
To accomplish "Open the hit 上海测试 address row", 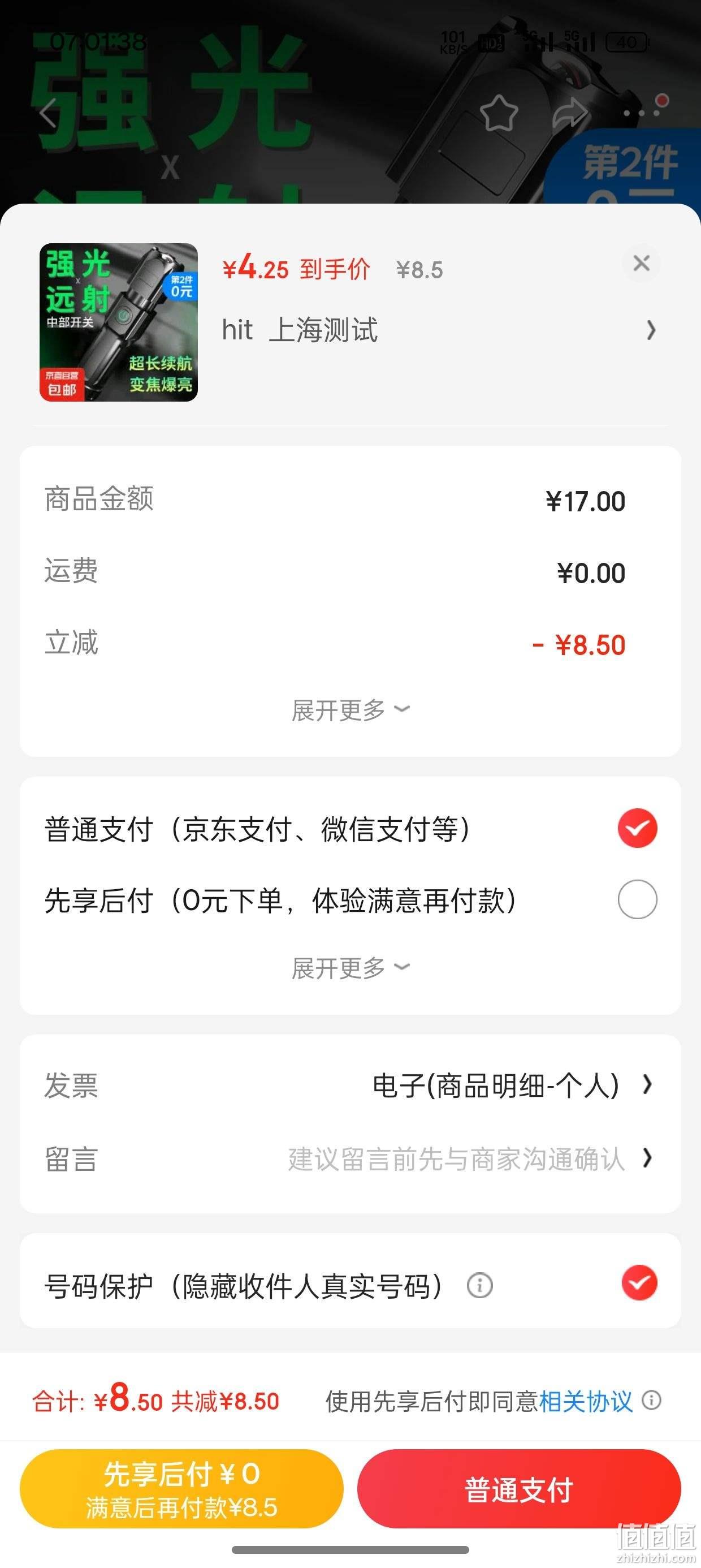I will tap(439, 330).
